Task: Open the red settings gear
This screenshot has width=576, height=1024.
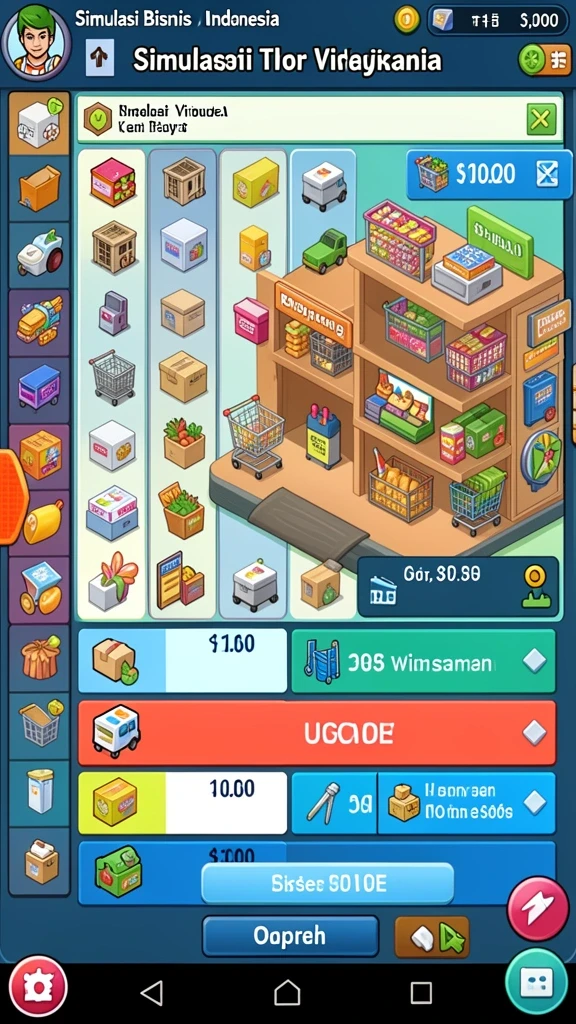Action: [39, 987]
